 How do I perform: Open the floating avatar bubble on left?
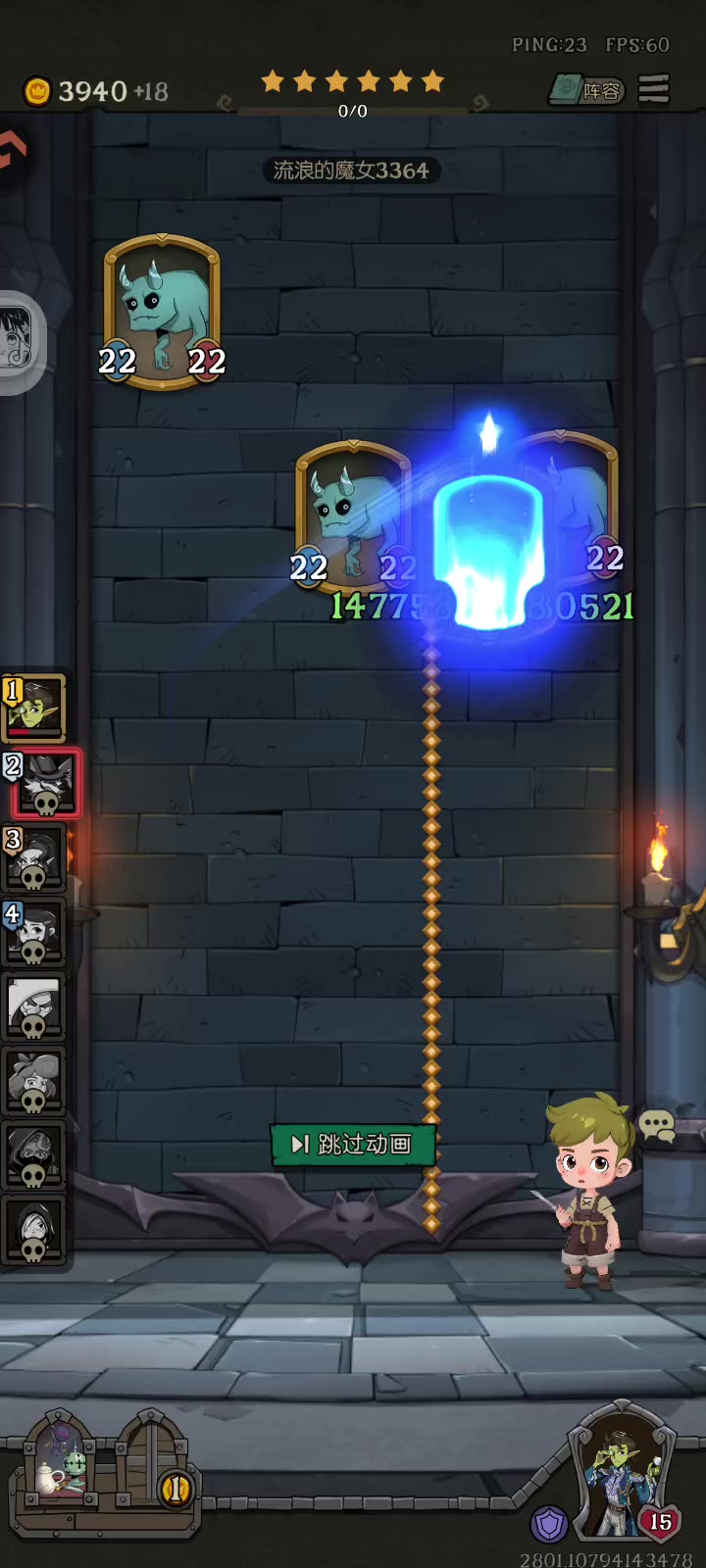20,341
